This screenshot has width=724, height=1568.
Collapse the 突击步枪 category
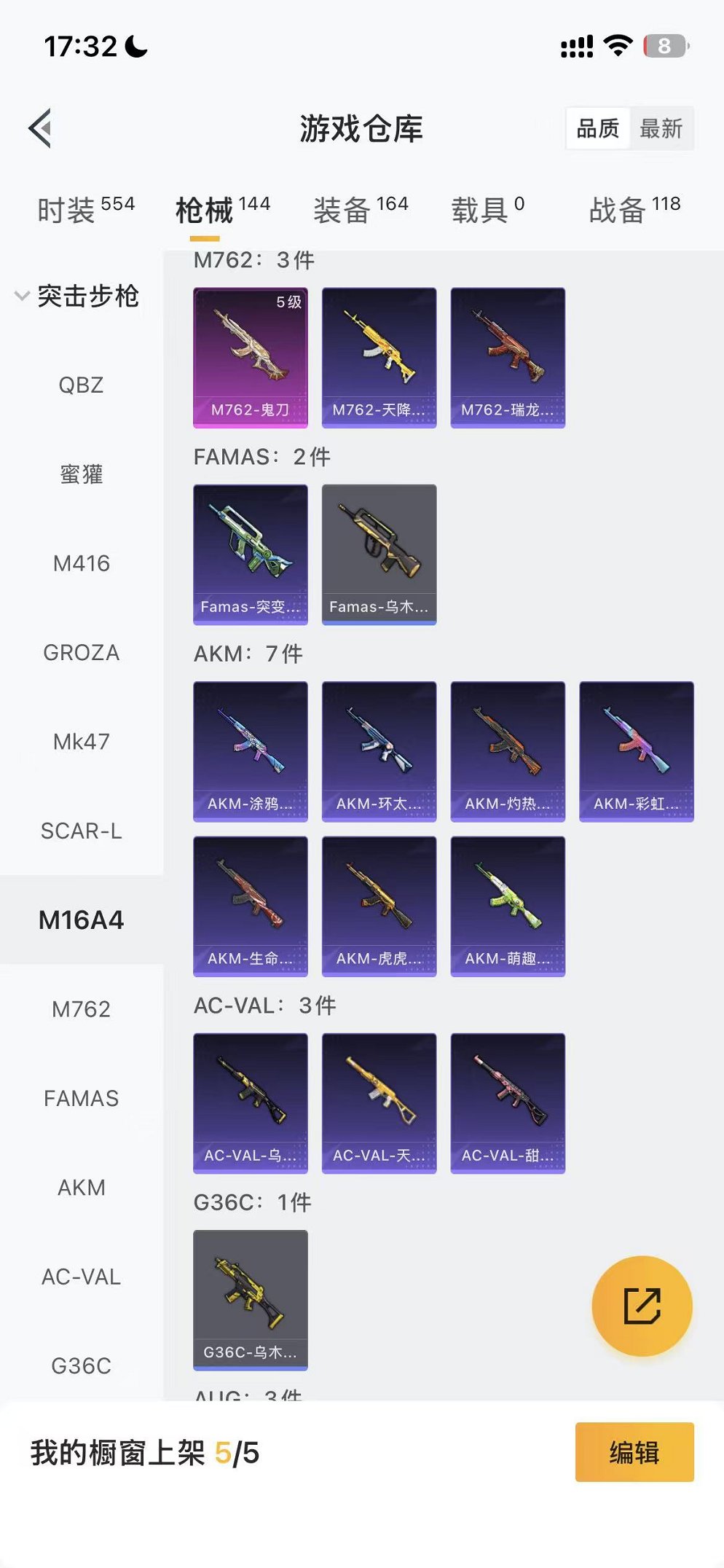(x=77, y=296)
